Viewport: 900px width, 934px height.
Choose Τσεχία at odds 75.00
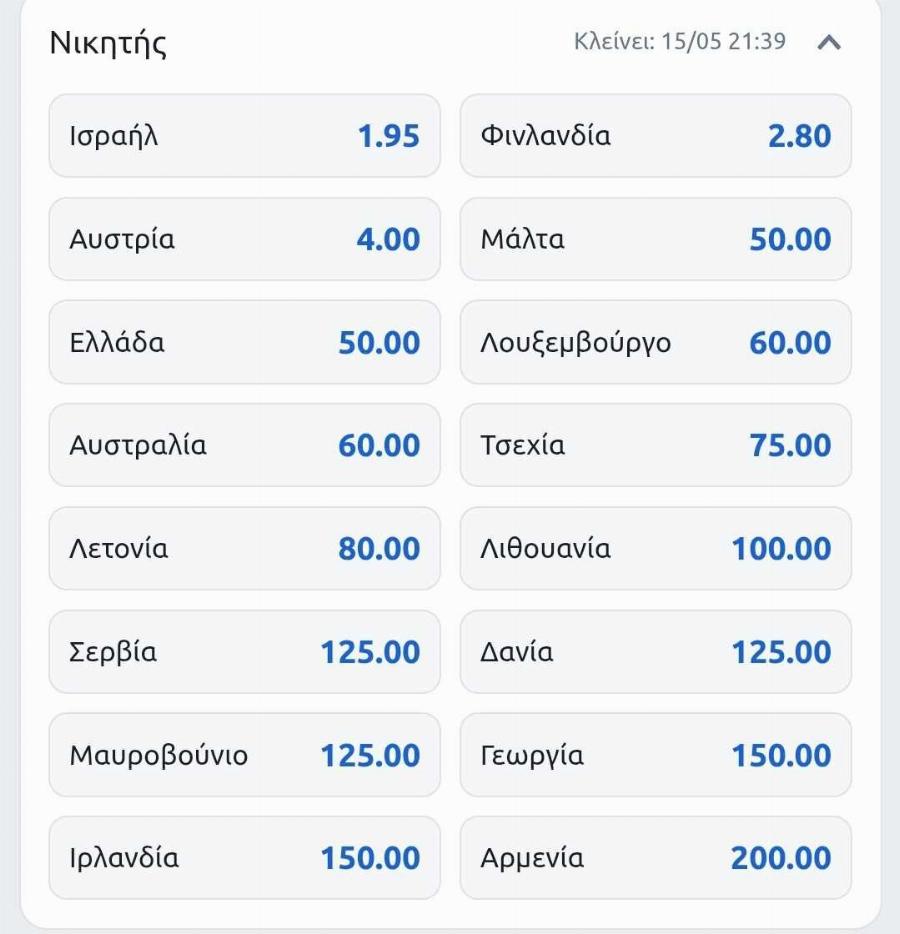(656, 445)
